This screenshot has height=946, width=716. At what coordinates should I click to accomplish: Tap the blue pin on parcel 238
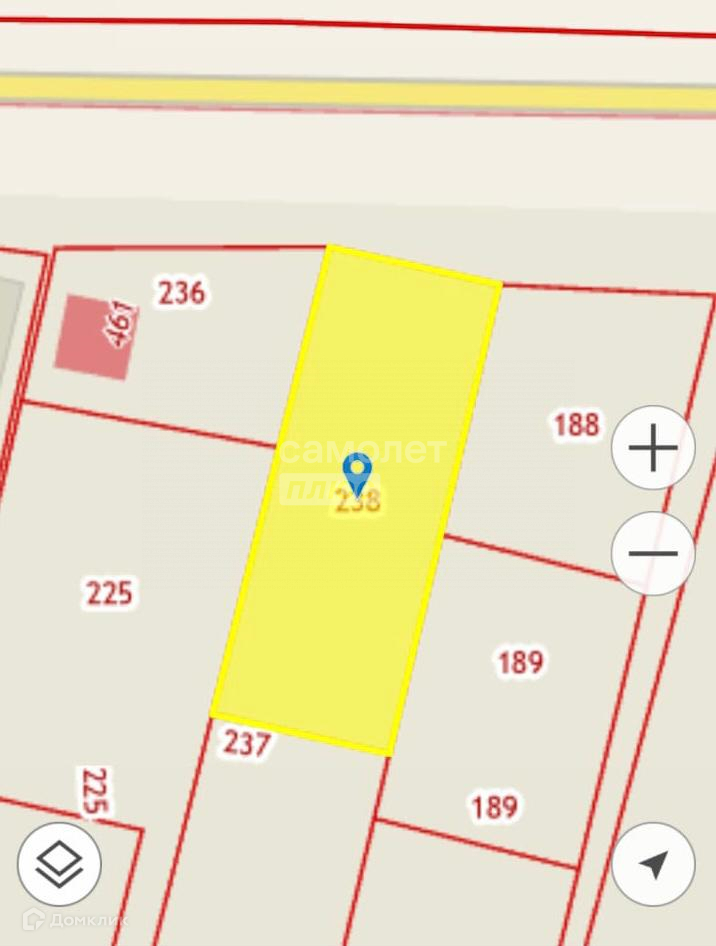[x=357, y=475]
